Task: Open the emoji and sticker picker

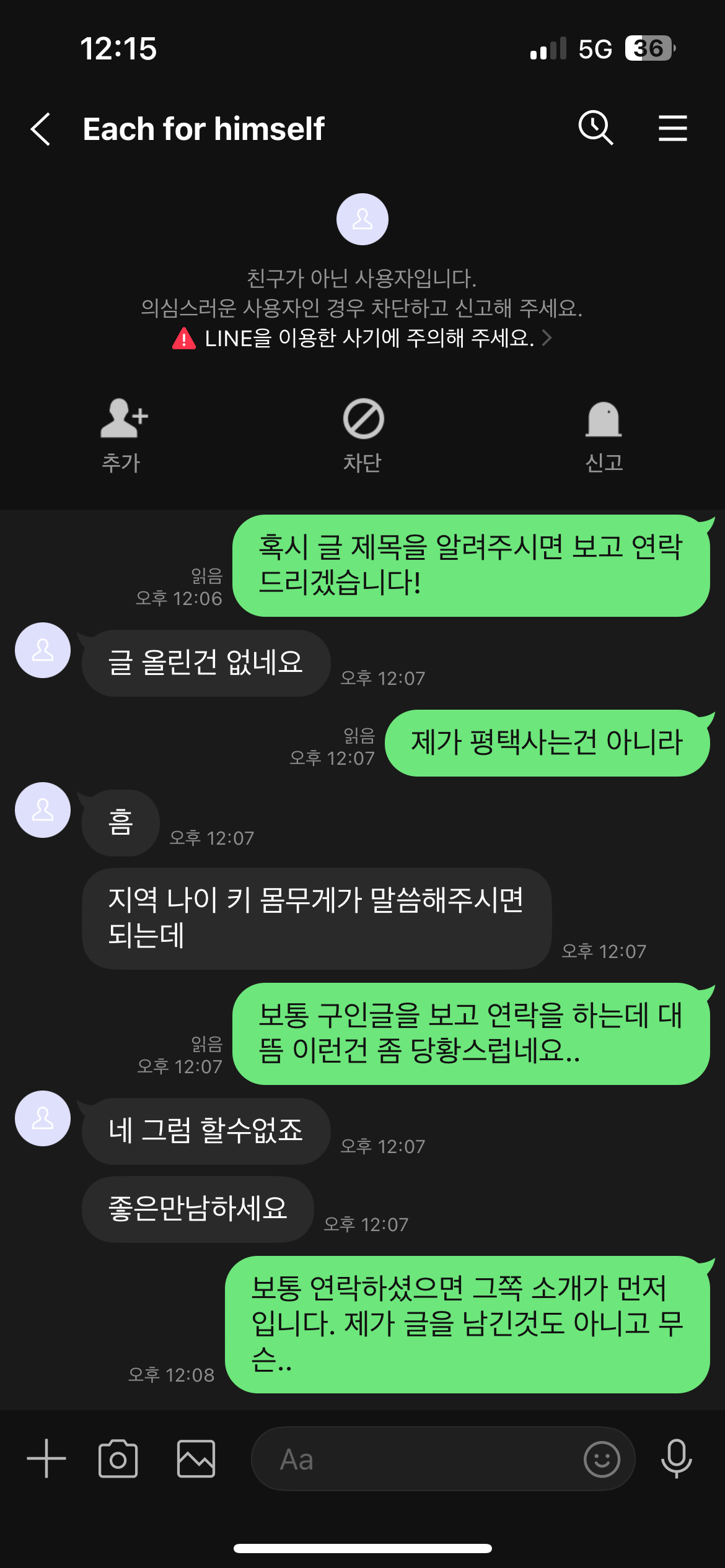Action: [601, 1459]
